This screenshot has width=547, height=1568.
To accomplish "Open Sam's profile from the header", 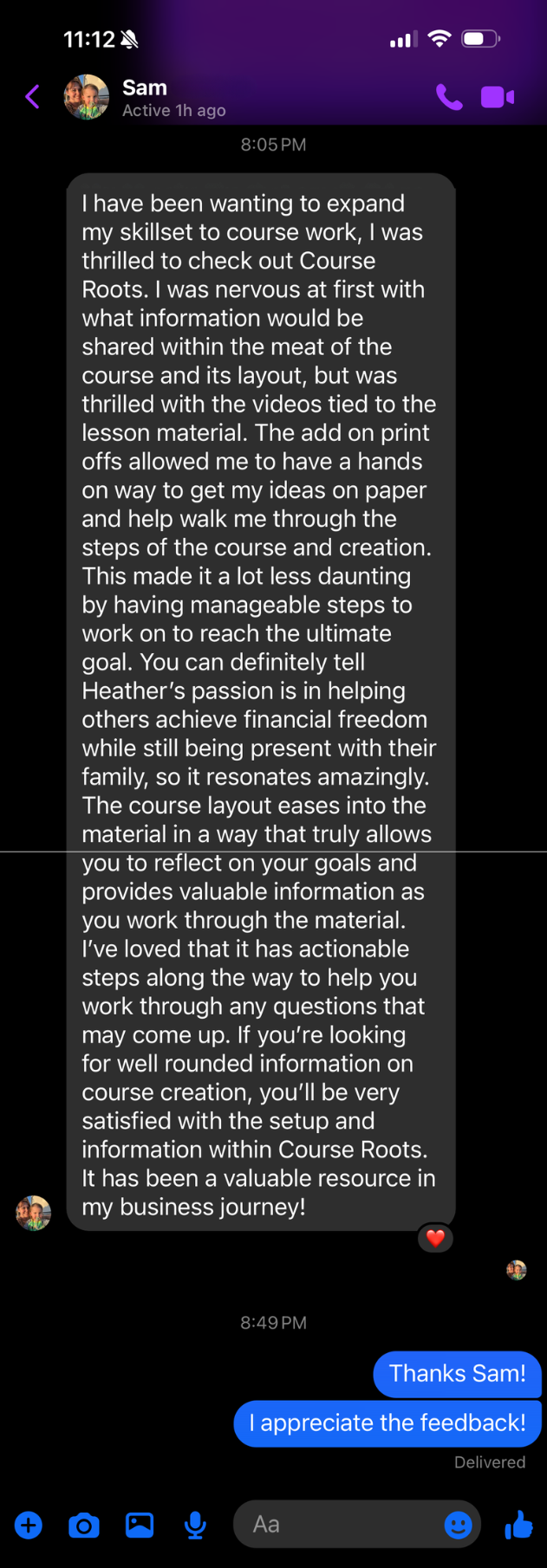I will (x=144, y=97).
